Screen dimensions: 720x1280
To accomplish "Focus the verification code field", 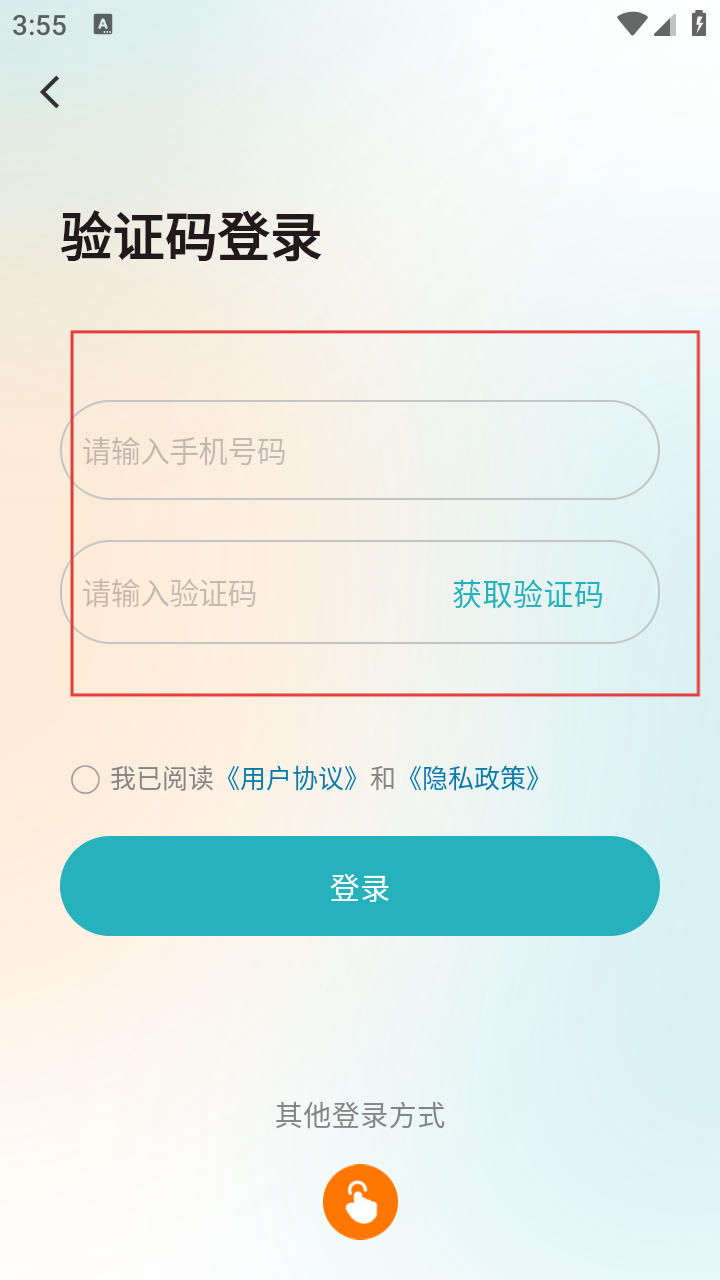I will [250, 593].
